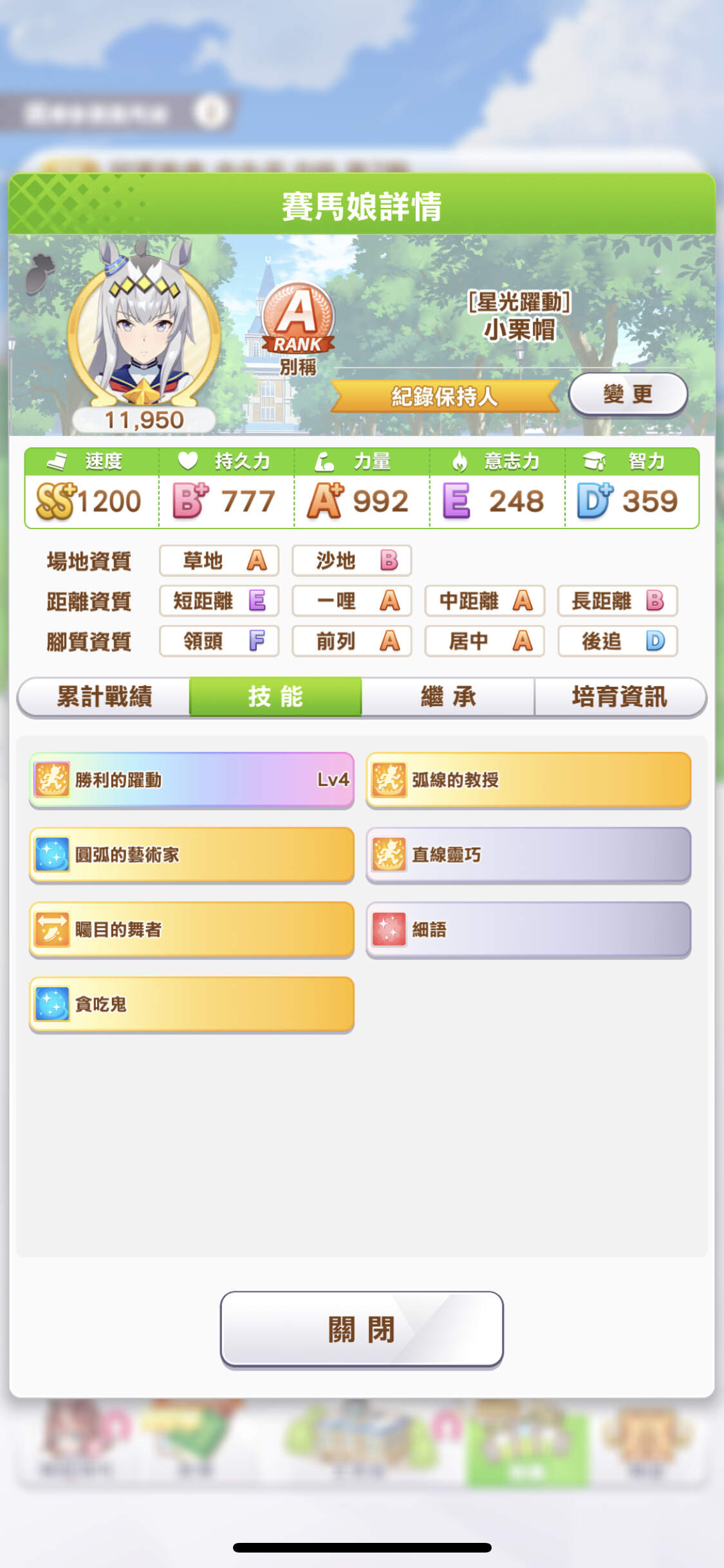This screenshot has height=1568, width=724.
Task: Tap the 變更 button to change title
Action: tap(628, 395)
